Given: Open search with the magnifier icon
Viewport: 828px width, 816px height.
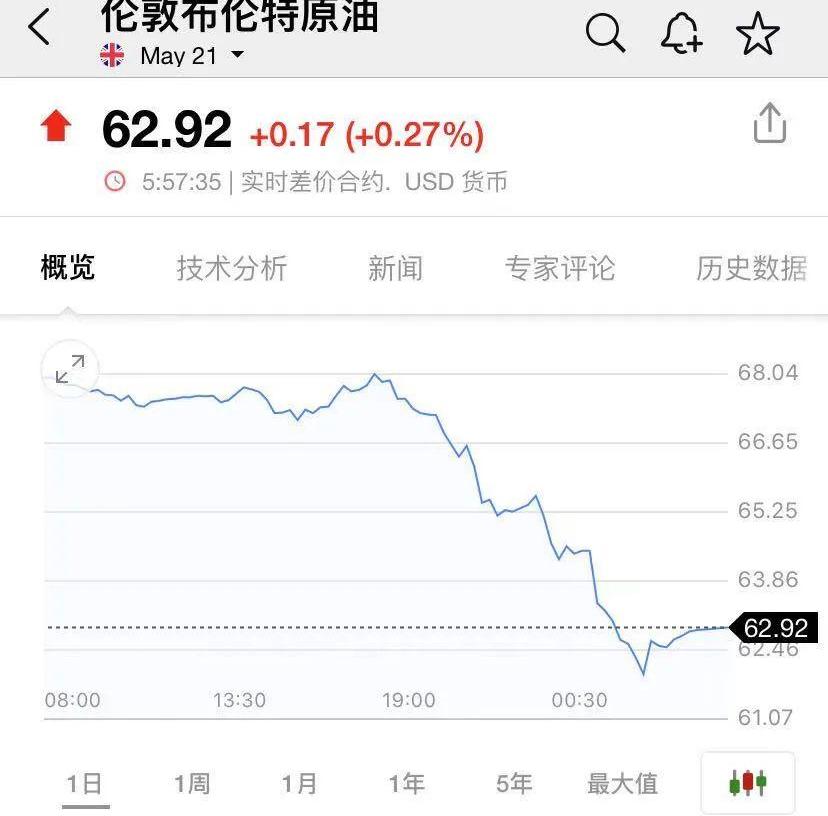Looking at the screenshot, I should pyautogui.click(x=605, y=34).
